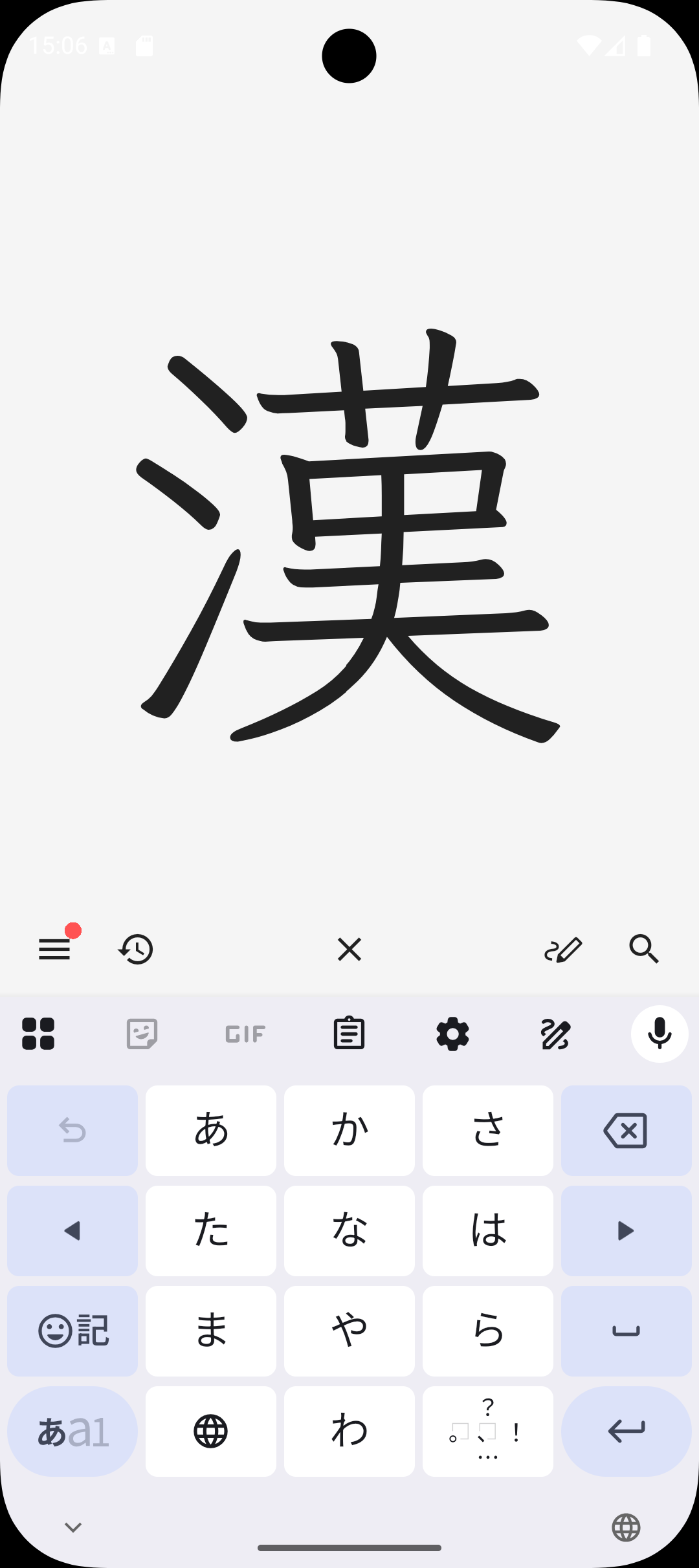This screenshot has height=1568, width=699.
Task: Open the search magnifier
Action: coord(644,949)
